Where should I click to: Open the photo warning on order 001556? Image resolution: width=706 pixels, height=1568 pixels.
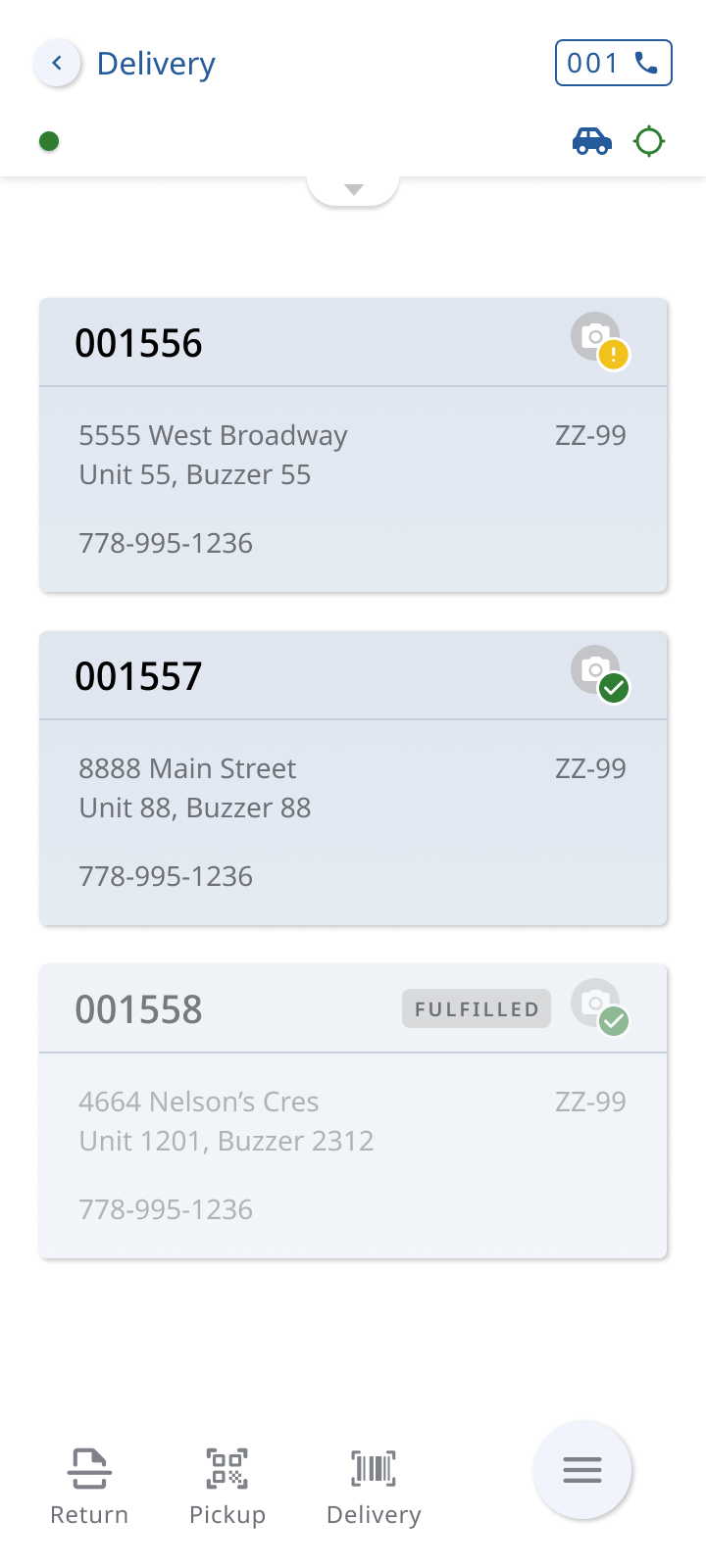[x=599, y=340]
